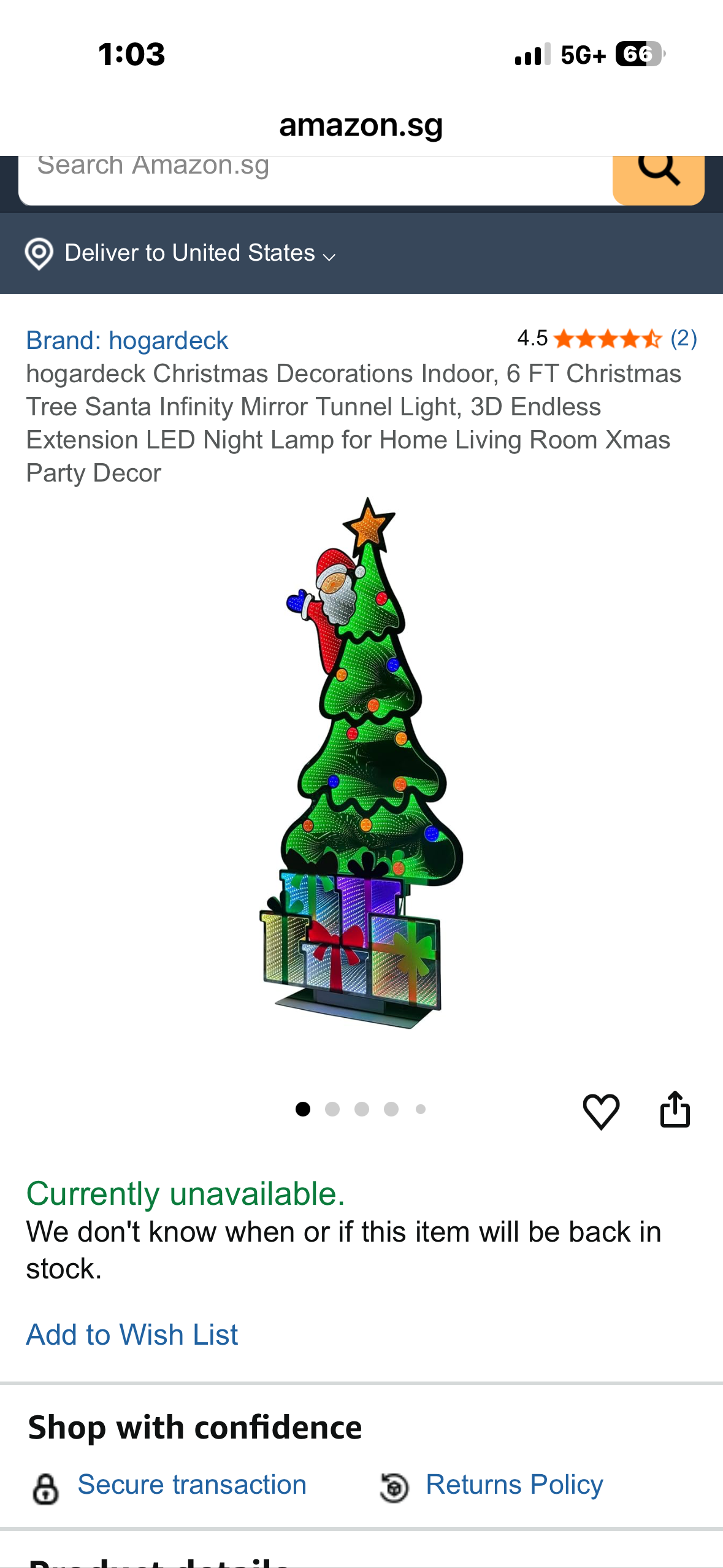Open the Secure transaction details

[191, 1485]
